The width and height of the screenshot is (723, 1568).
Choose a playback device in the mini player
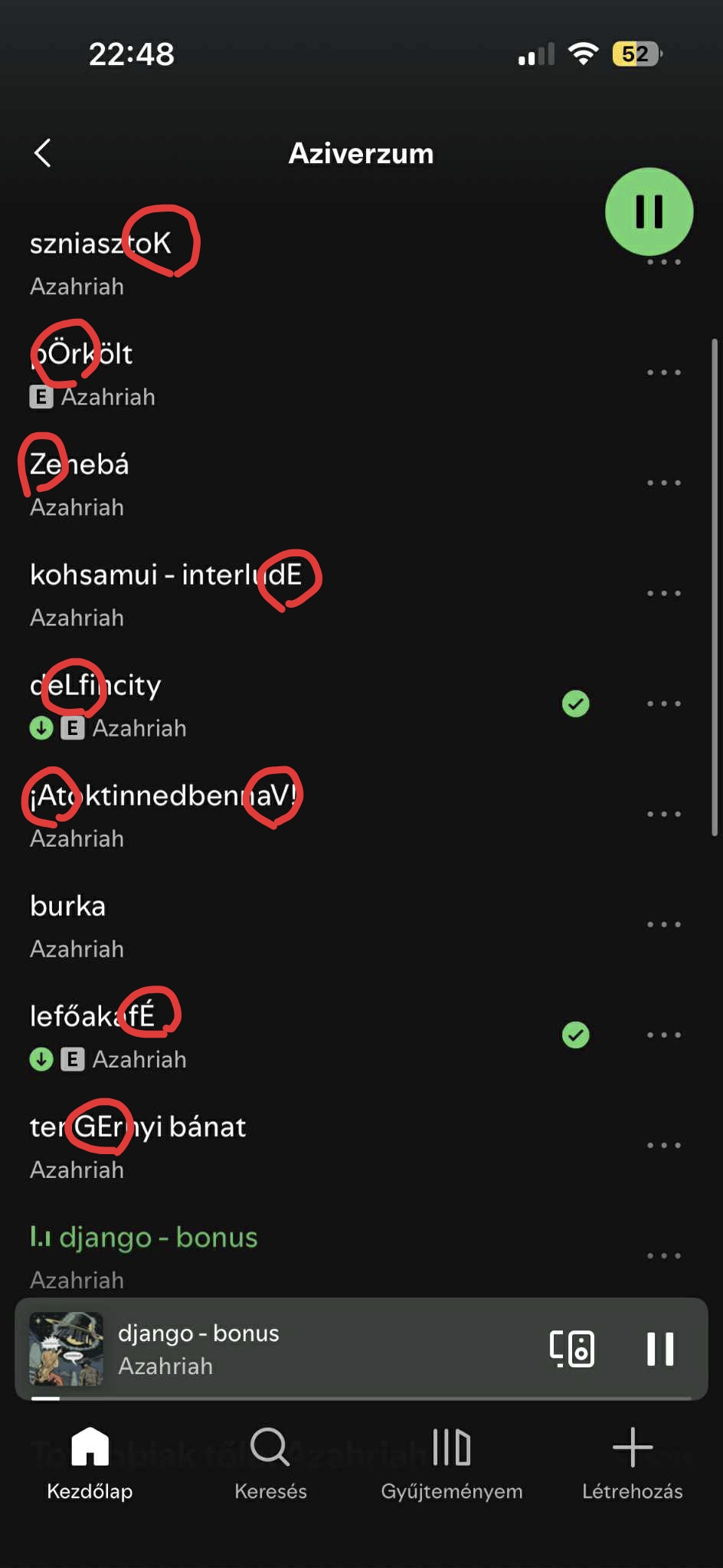(x=572, y=1349)
